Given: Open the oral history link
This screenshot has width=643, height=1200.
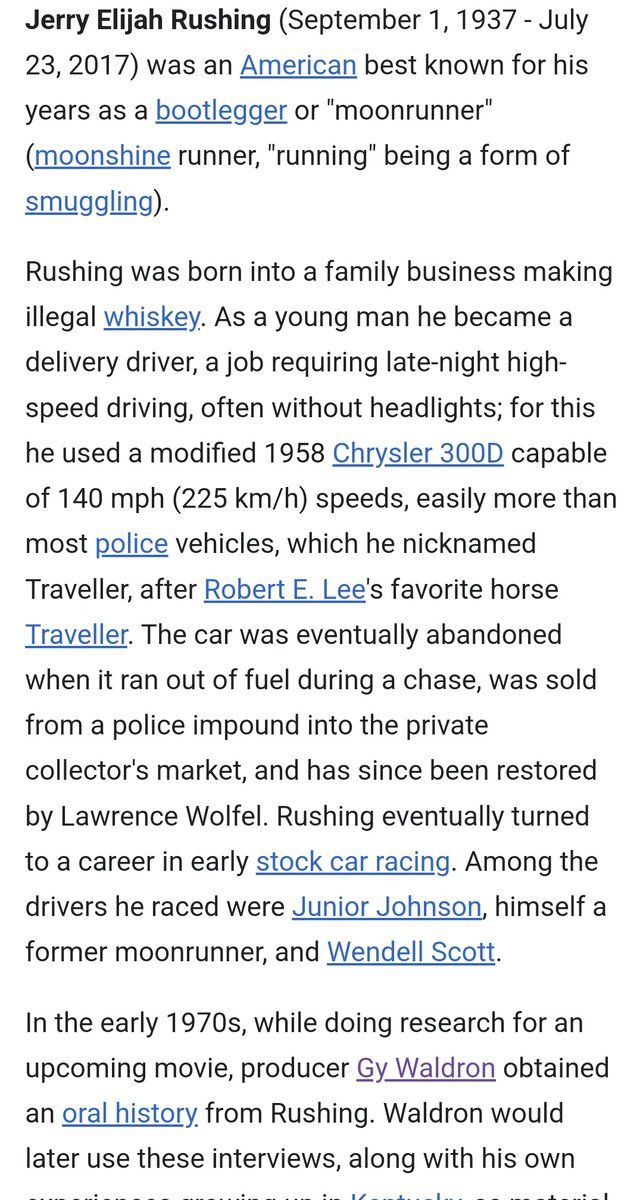Looking at the screenshot, I should [x=129, y=1113].
